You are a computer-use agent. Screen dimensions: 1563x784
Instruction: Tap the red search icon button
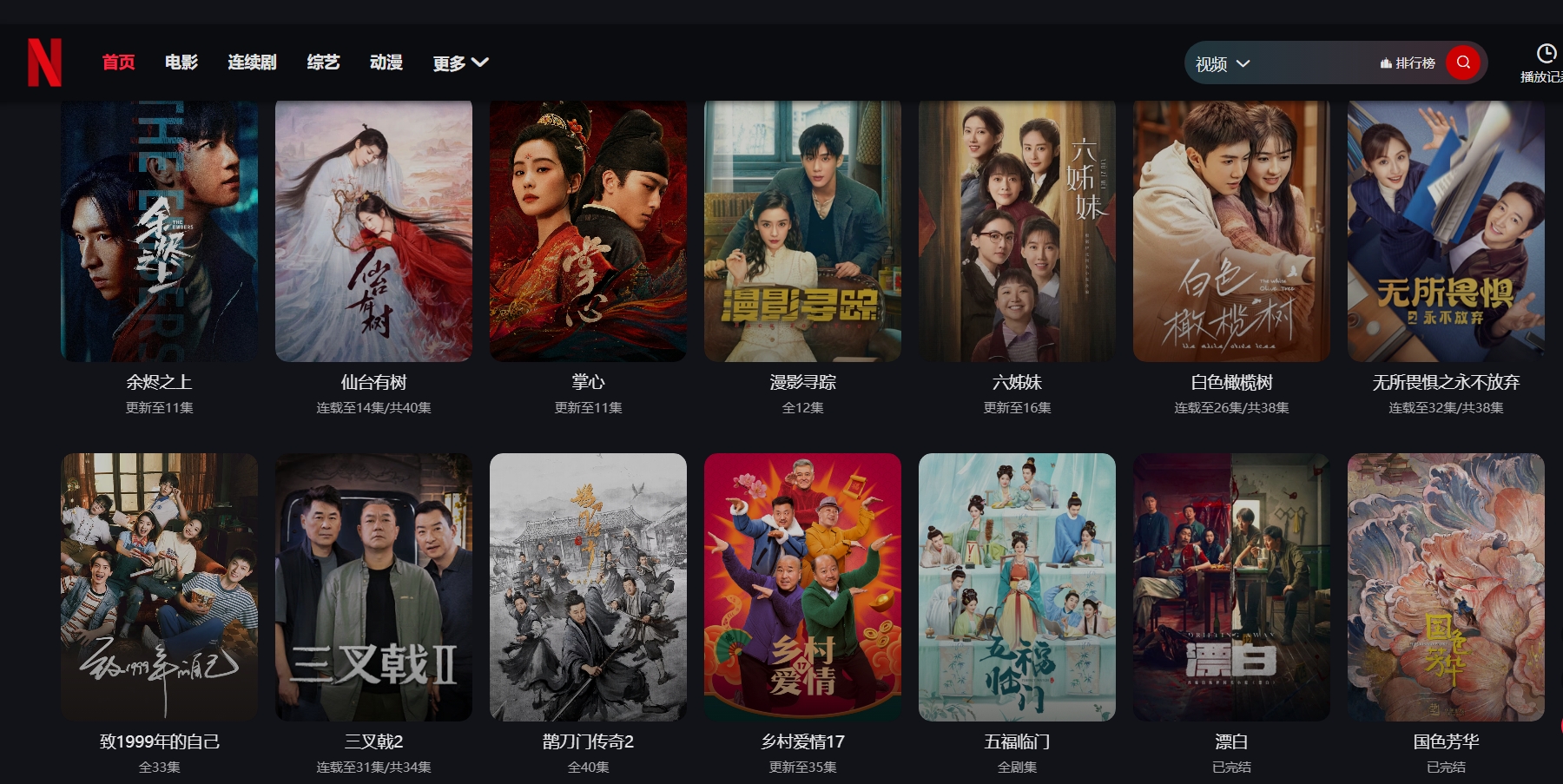[x=1463, y=63]
